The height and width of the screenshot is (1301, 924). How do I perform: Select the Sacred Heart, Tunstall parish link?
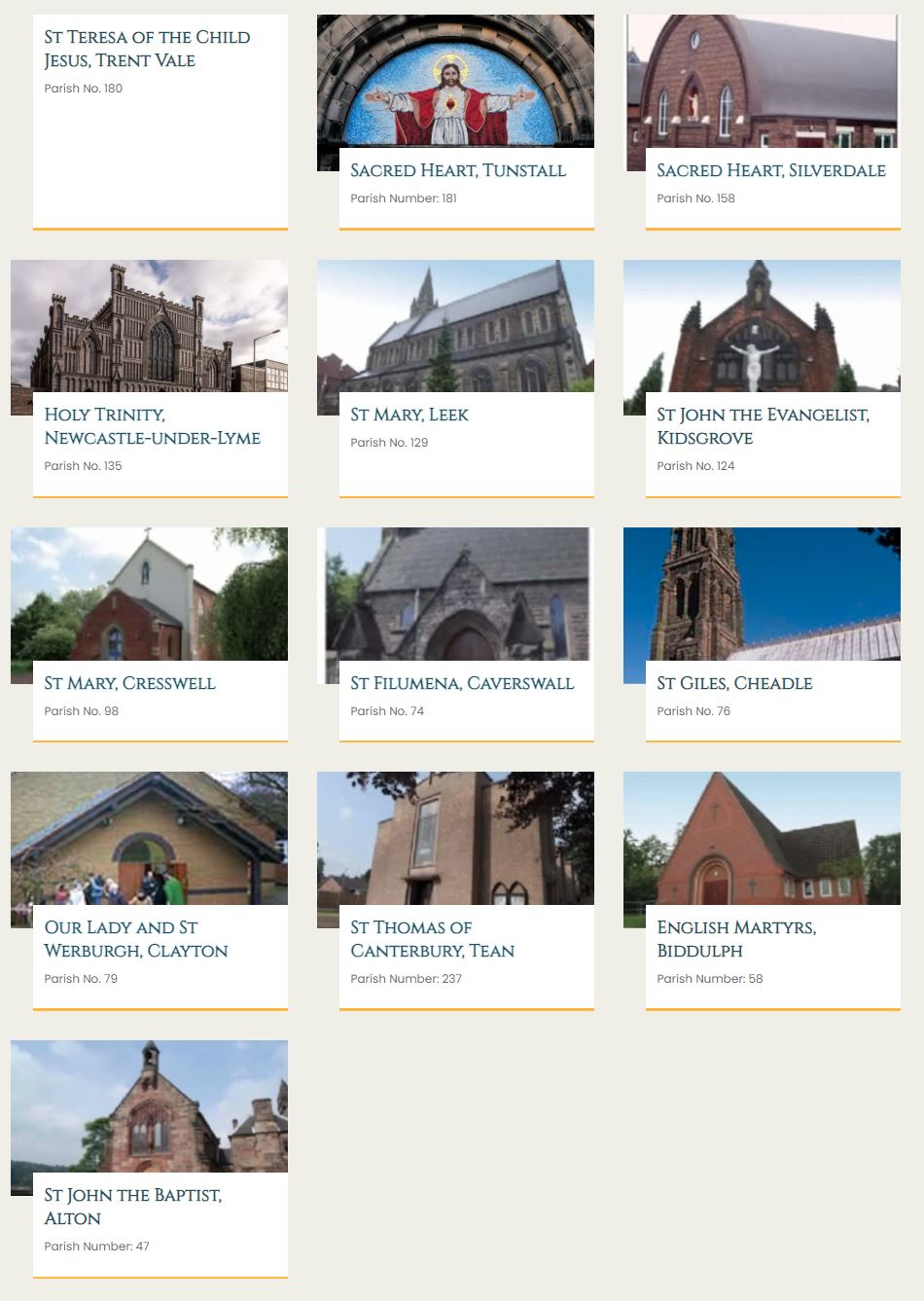click(457, 169)
